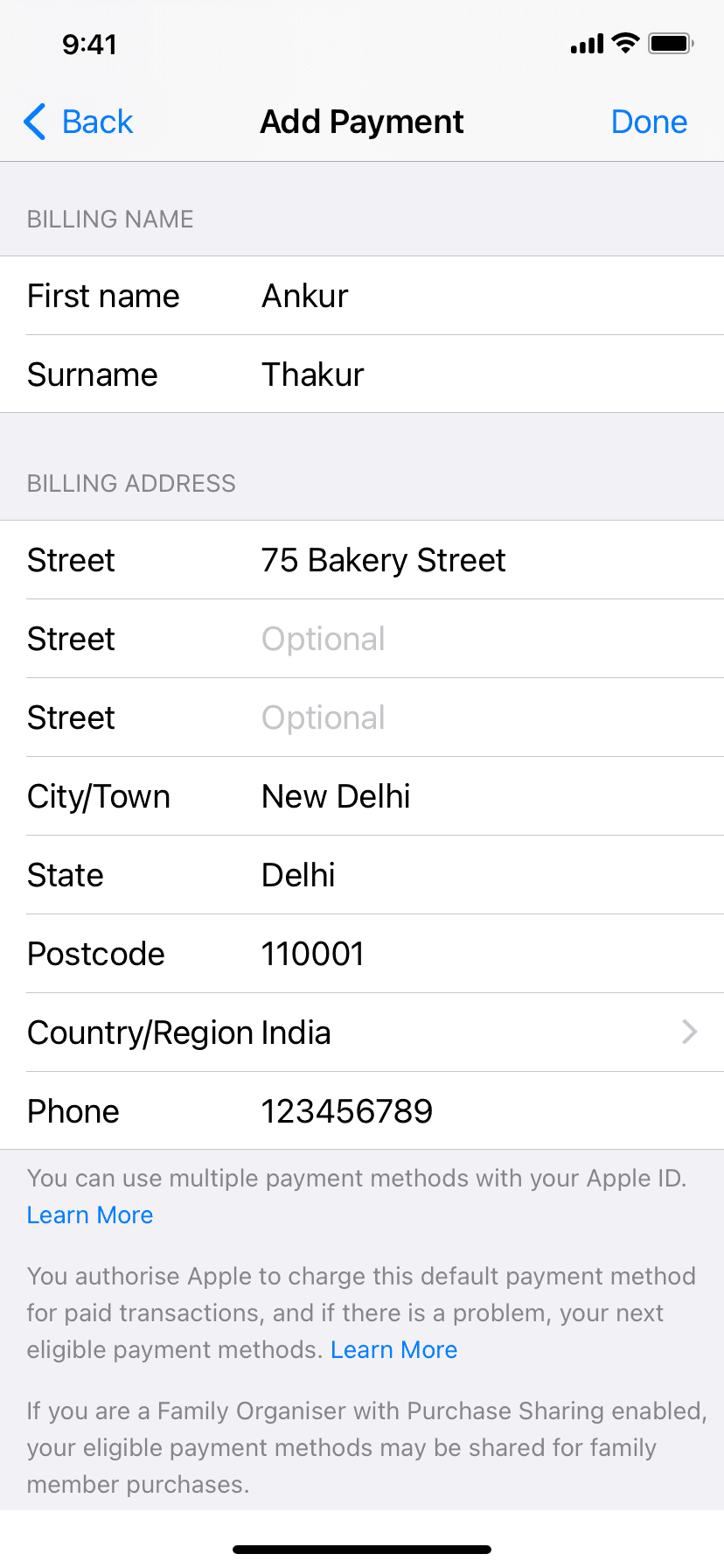Screen dimensions: 724x1568
Task: Go back from Add Payment
Action: (x=79, y=122)
